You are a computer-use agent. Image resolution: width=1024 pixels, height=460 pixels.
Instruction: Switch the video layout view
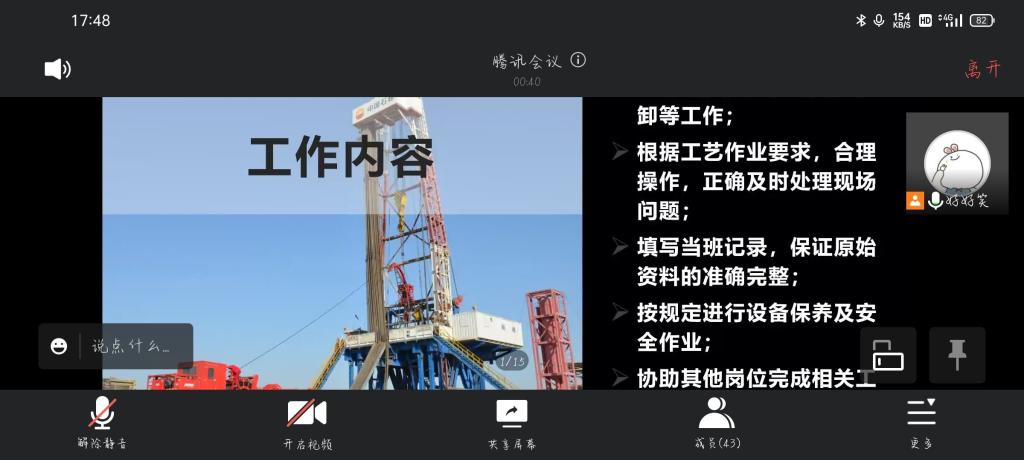click(887, 355)
